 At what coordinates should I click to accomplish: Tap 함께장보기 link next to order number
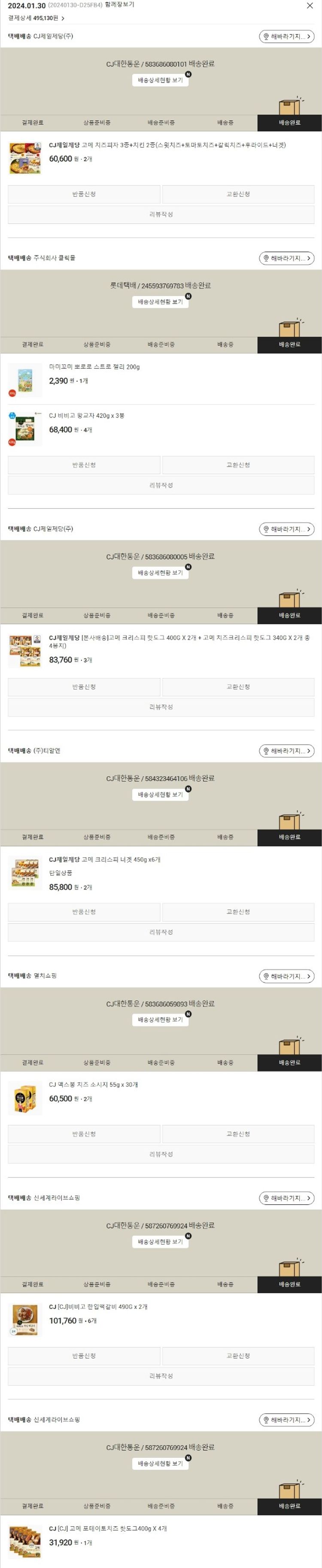(x=119, y=5)
